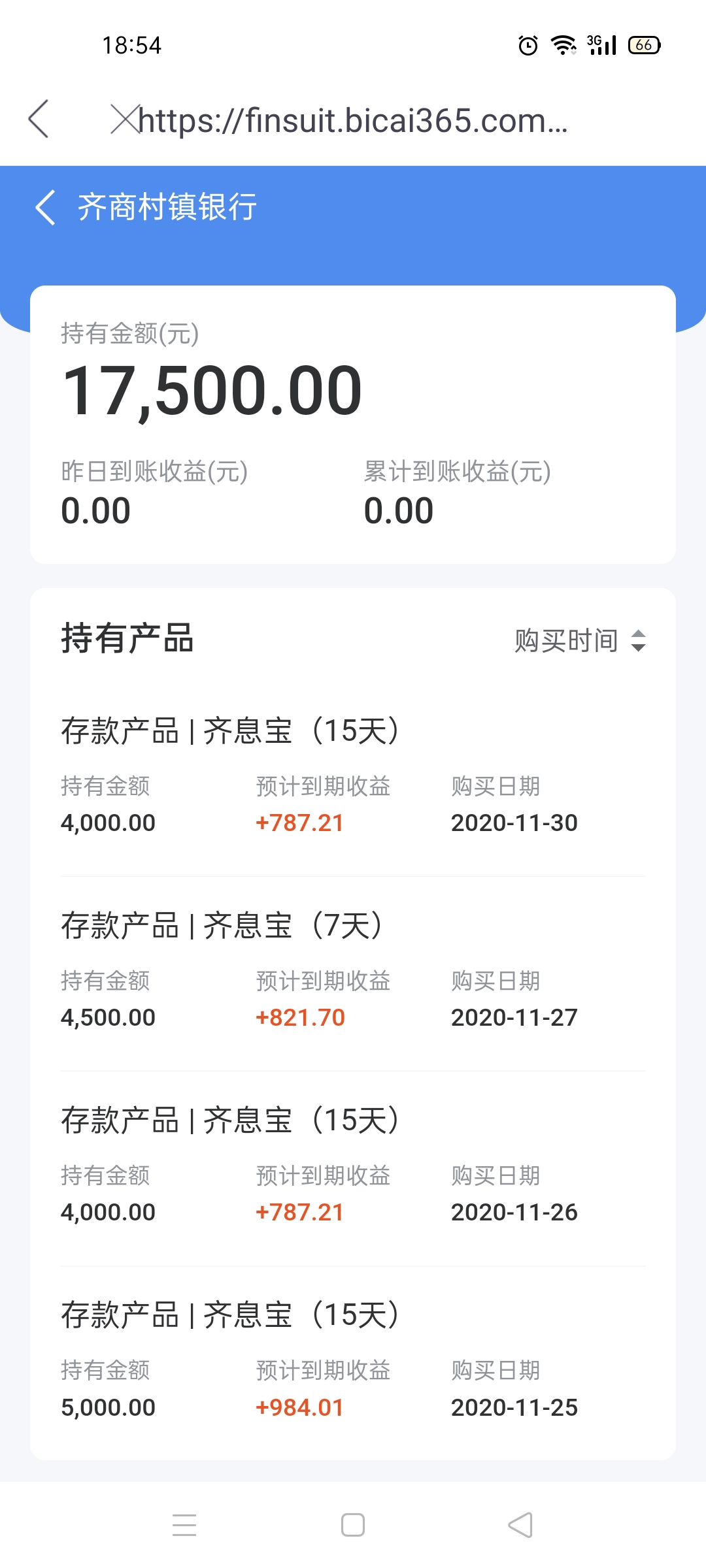Open 齐息宝 (15天) bought on 2020-11-26
Image resolution: width=706 pixels, height=1568 pixels.
point(353,1168)
